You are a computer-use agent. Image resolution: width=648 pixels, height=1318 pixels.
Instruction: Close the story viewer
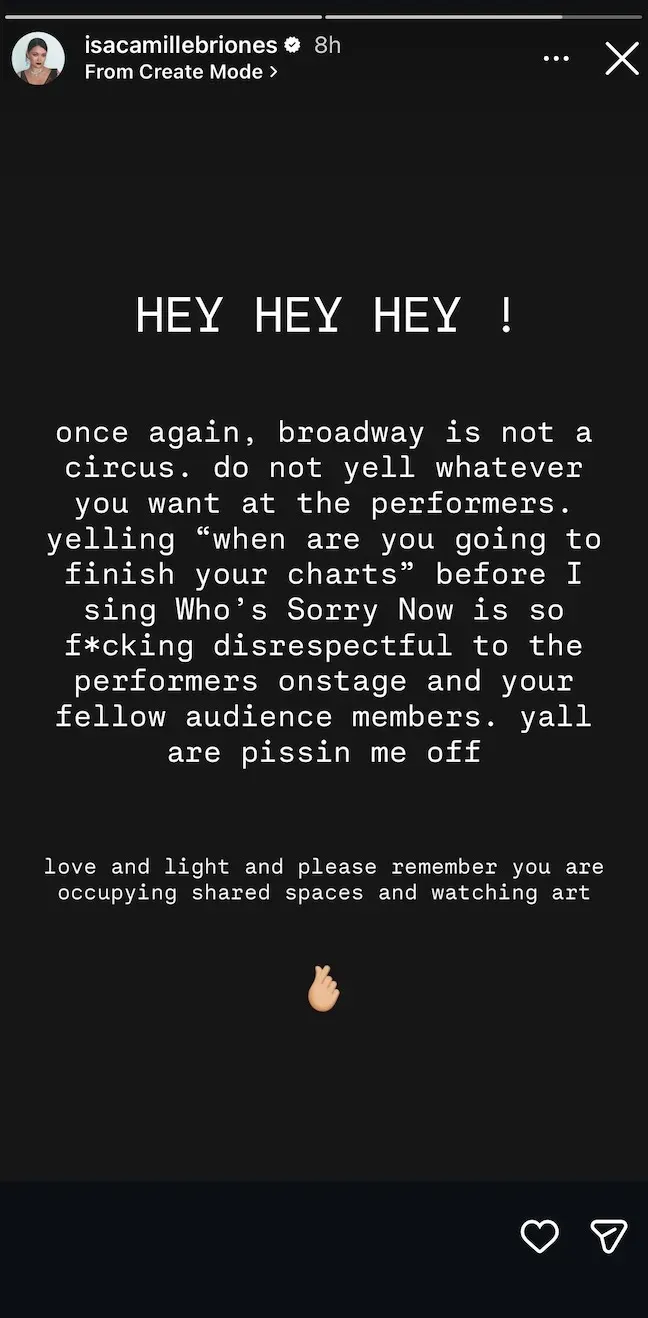pos(621,59)
